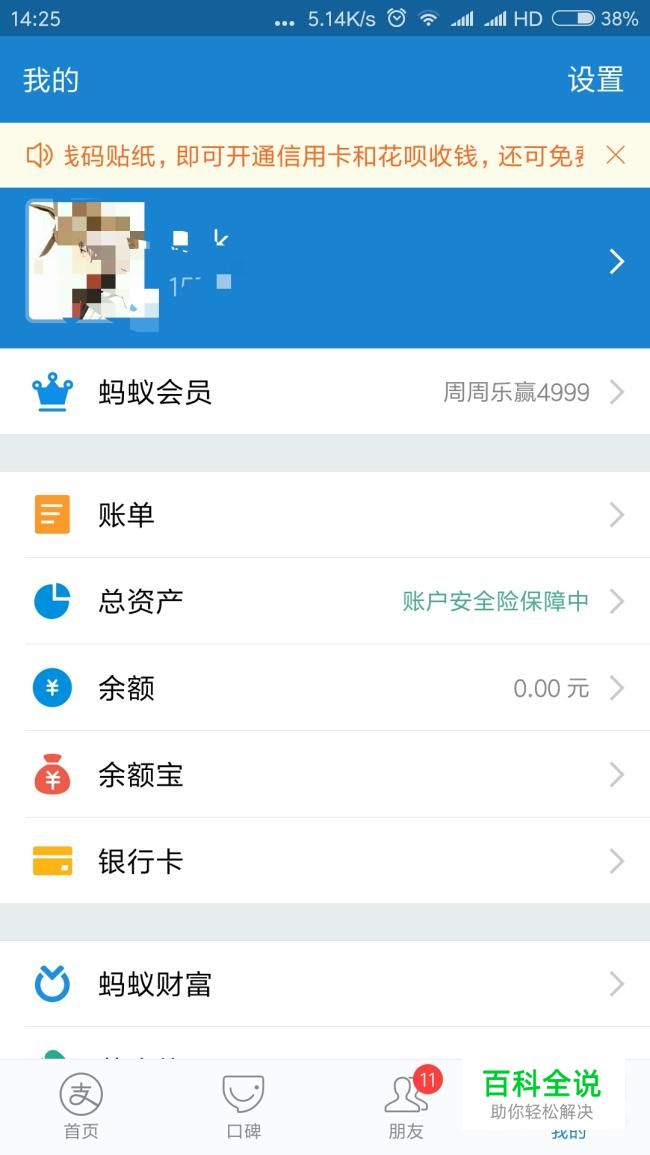Open 总资产 total assets

click(325, 602)
